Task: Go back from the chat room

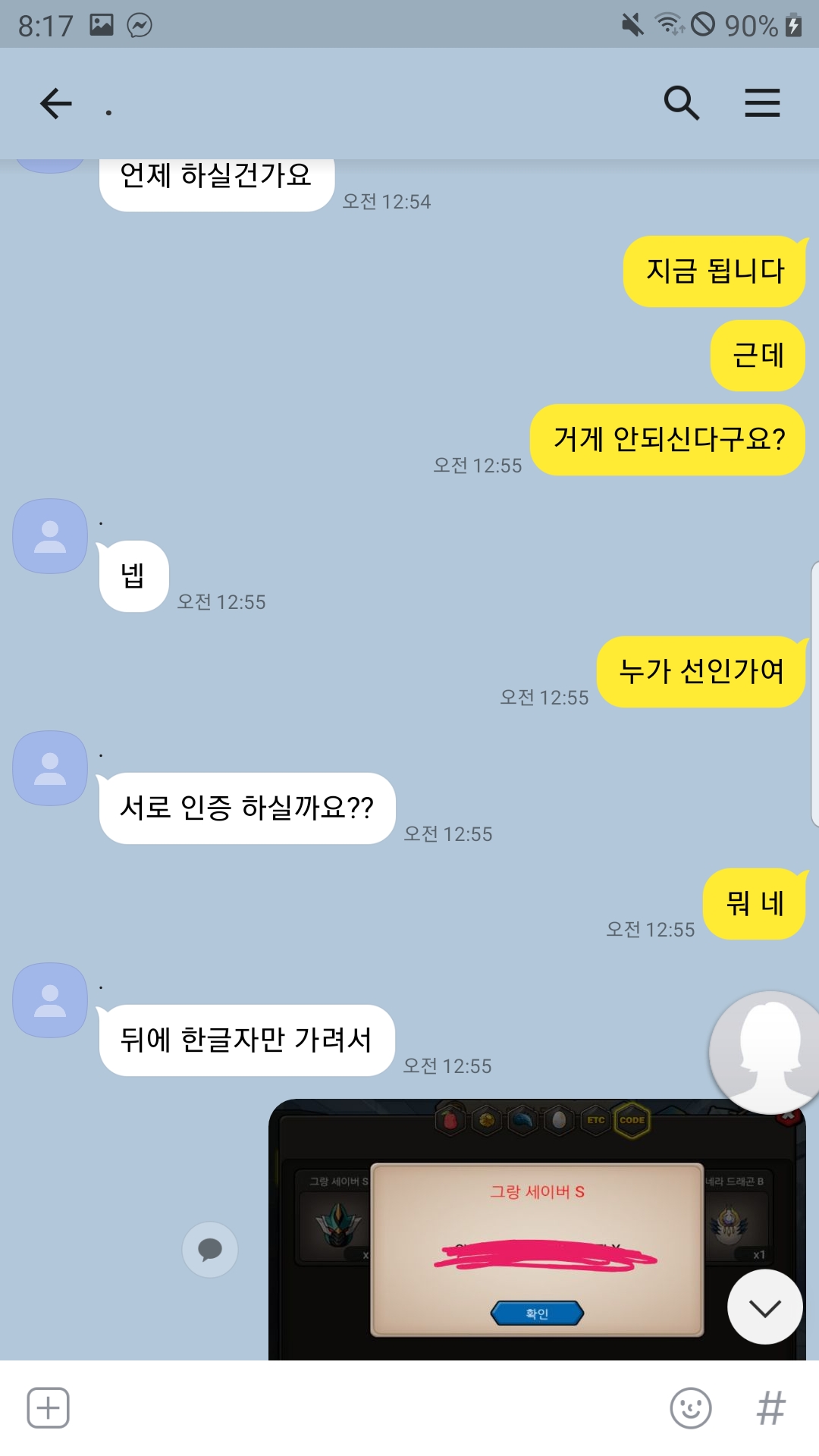Action: (x=56, y=104)
